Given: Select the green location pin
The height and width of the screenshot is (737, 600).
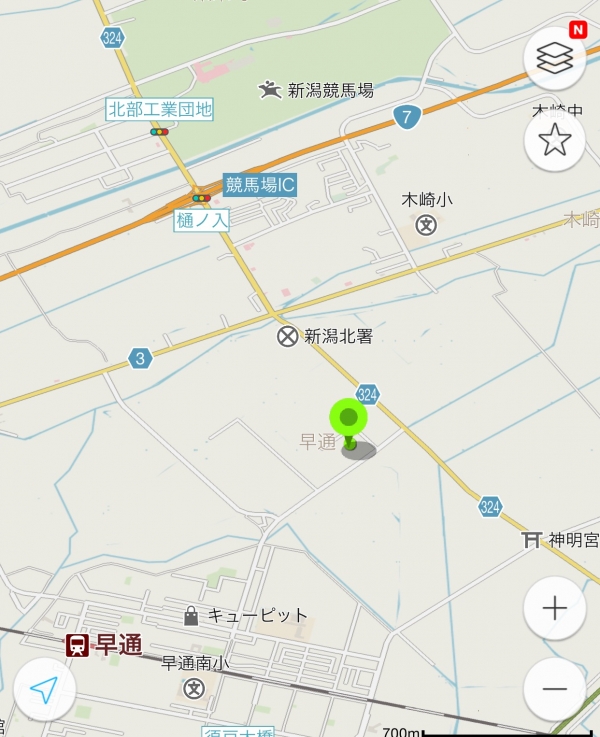Looking at the screenshot, I should point(349,420).
